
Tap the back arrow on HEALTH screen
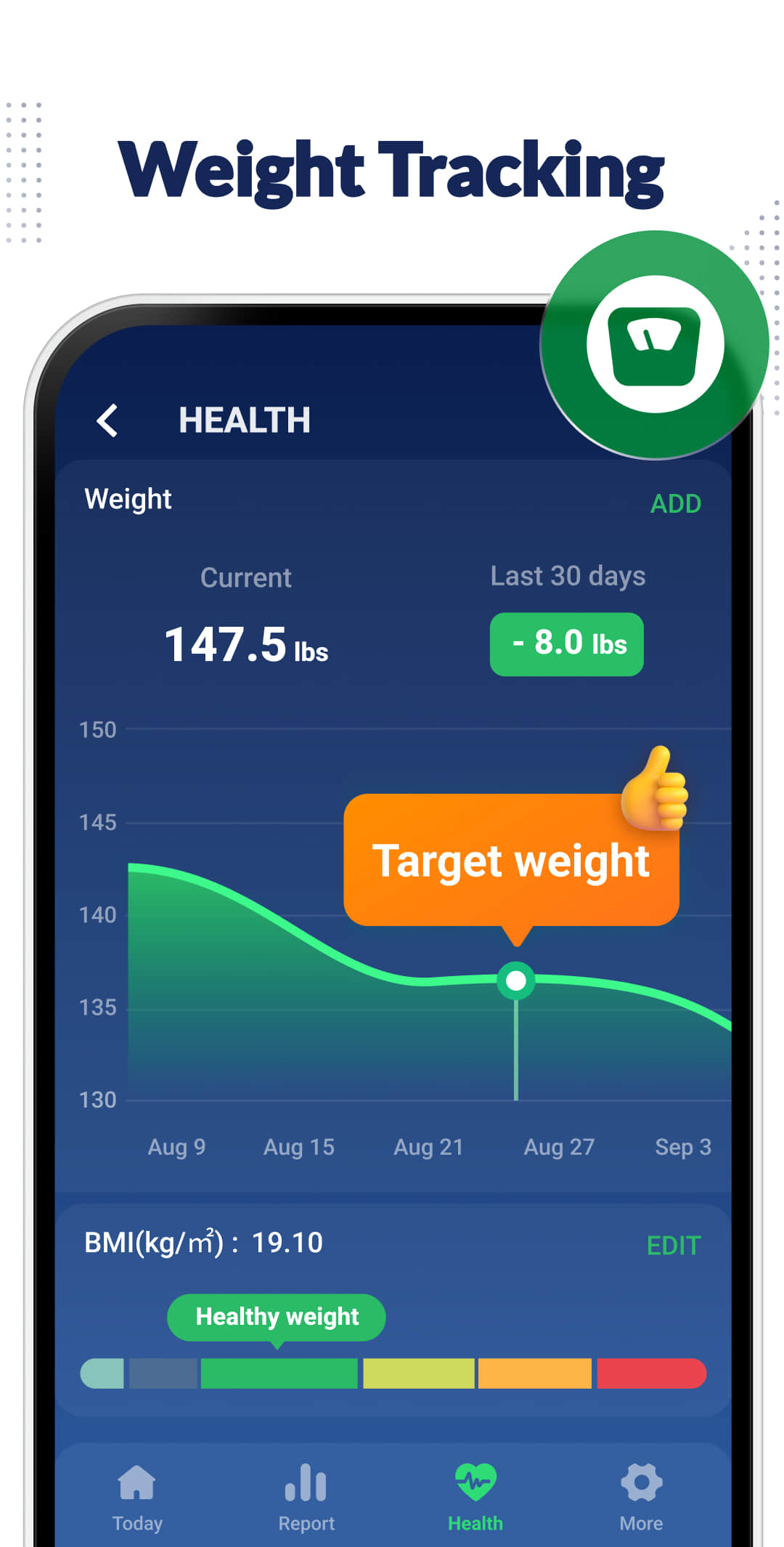(x=107, y=420)
